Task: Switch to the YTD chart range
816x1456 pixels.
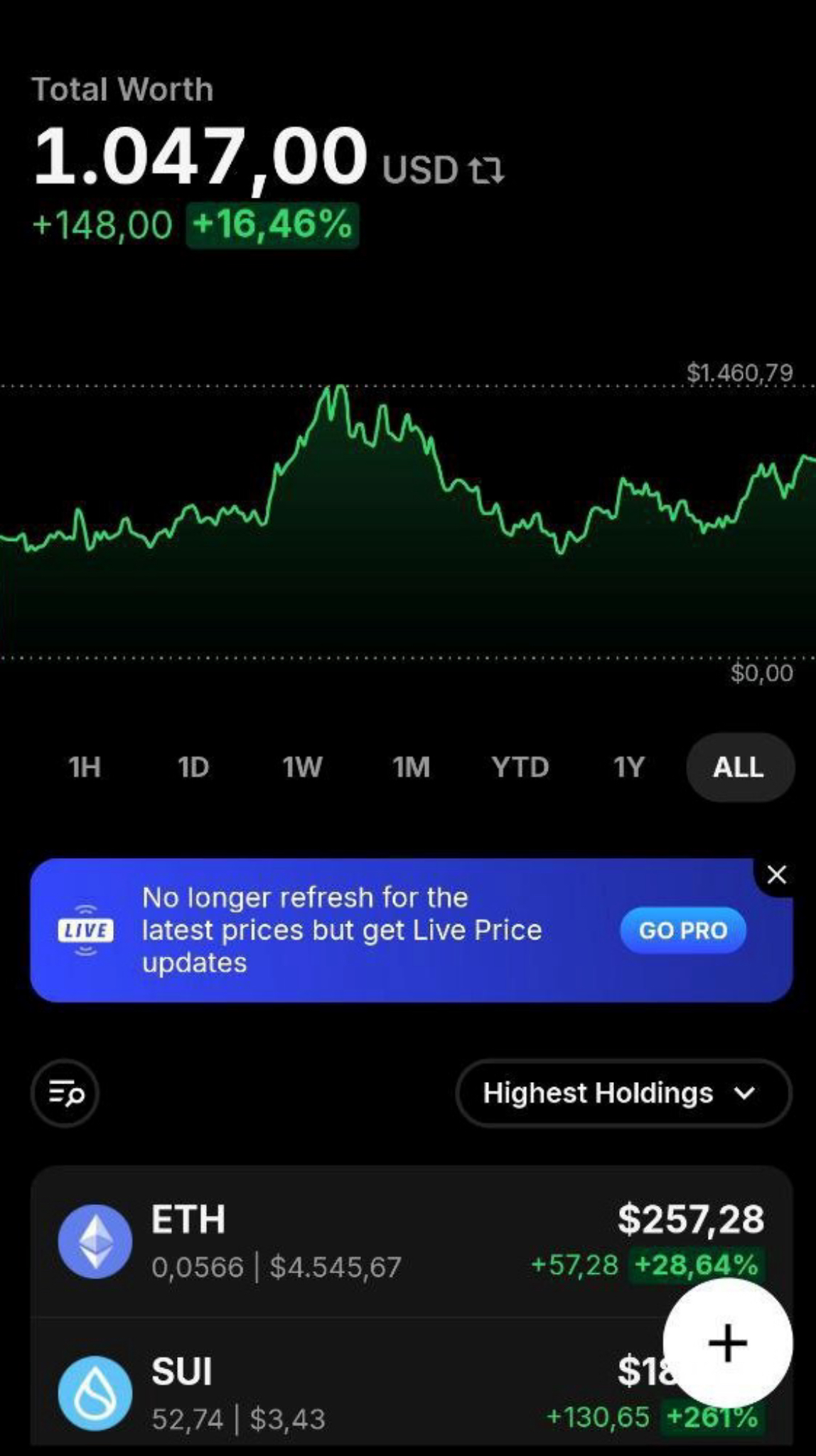Action: point(520,767)
